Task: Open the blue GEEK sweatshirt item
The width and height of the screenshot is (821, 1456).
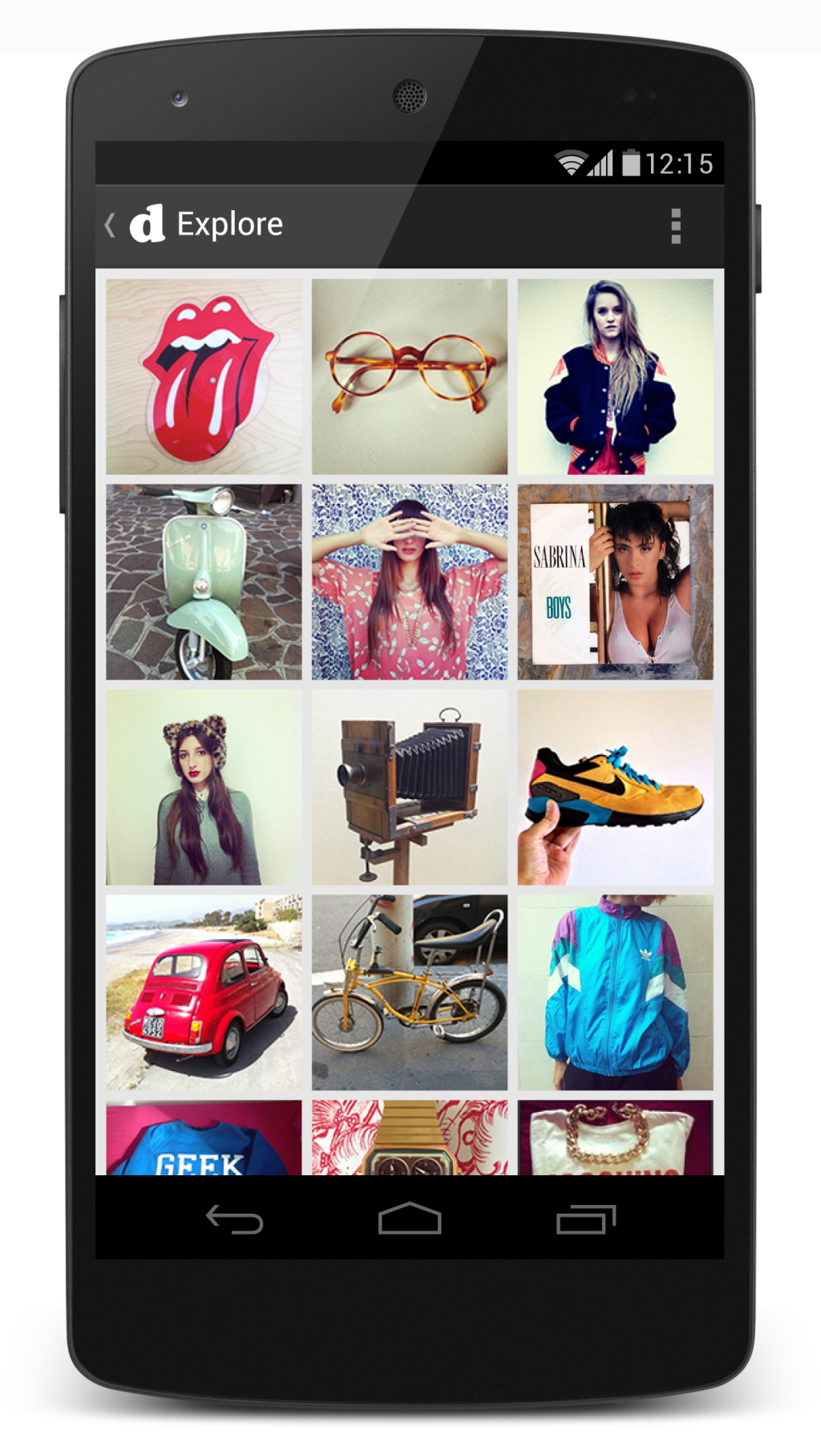Action: [204, 1138]
